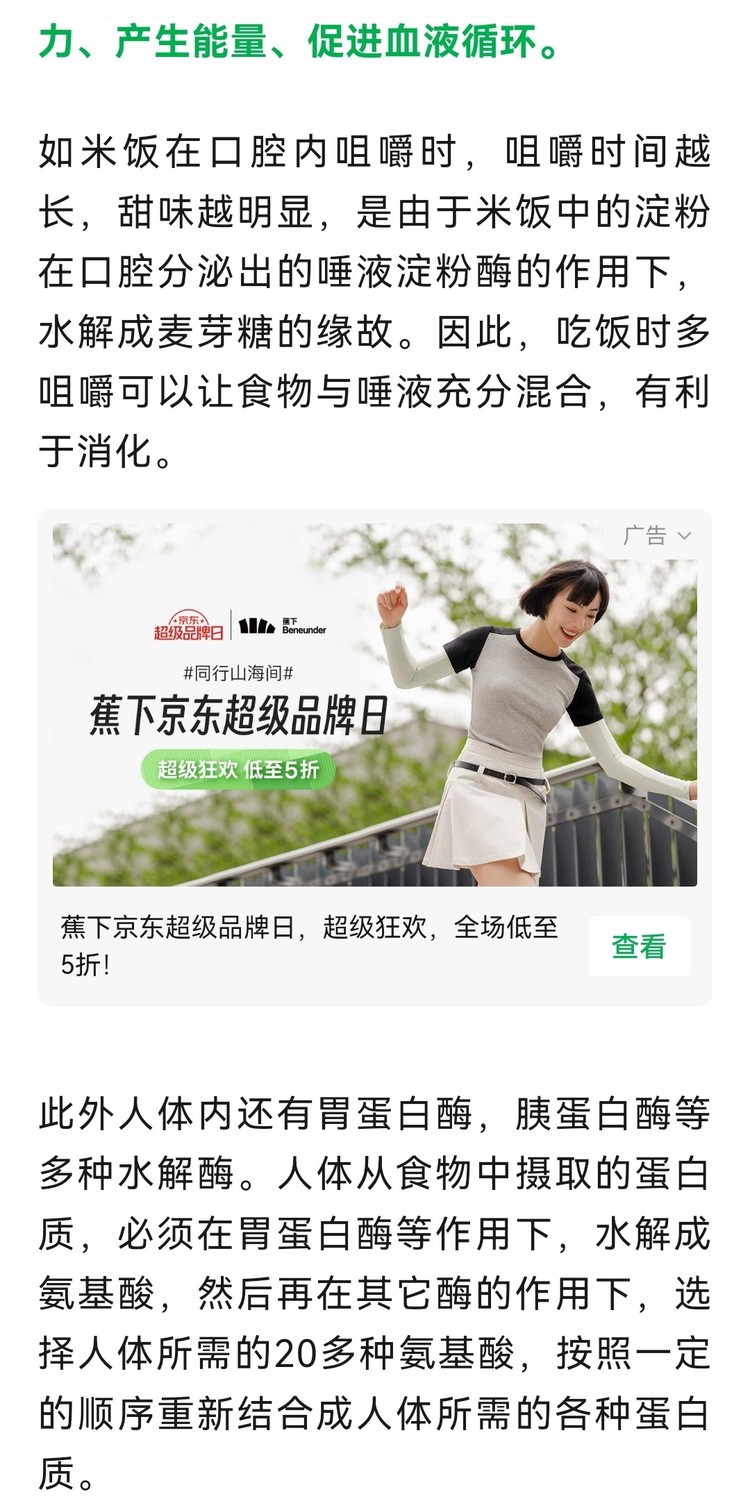The width and height of the screenshot is (750, 1501).
Task: Open the 广告 dropdown on the ad
Action: [657, 536]
